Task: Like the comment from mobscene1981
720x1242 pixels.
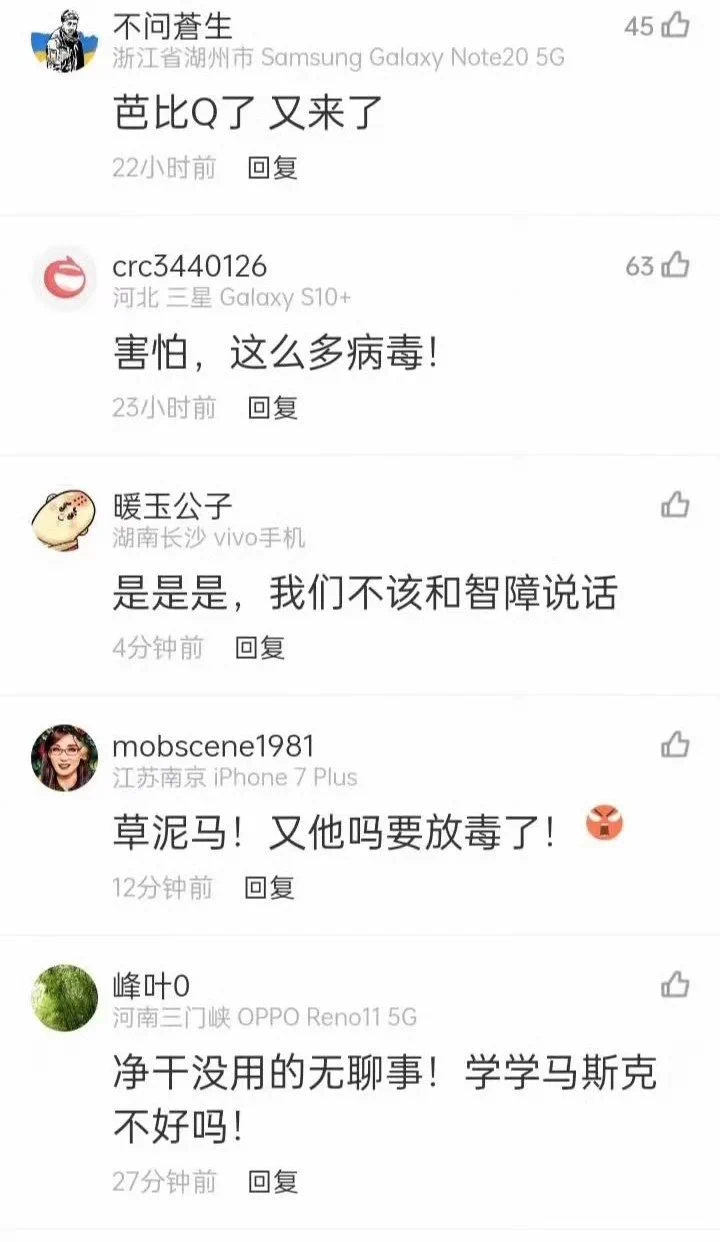Action: coord(675,745)
